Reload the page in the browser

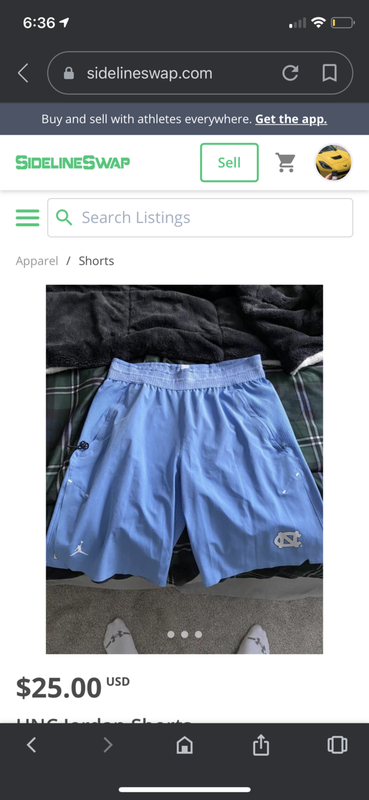(x=290, y=73)
